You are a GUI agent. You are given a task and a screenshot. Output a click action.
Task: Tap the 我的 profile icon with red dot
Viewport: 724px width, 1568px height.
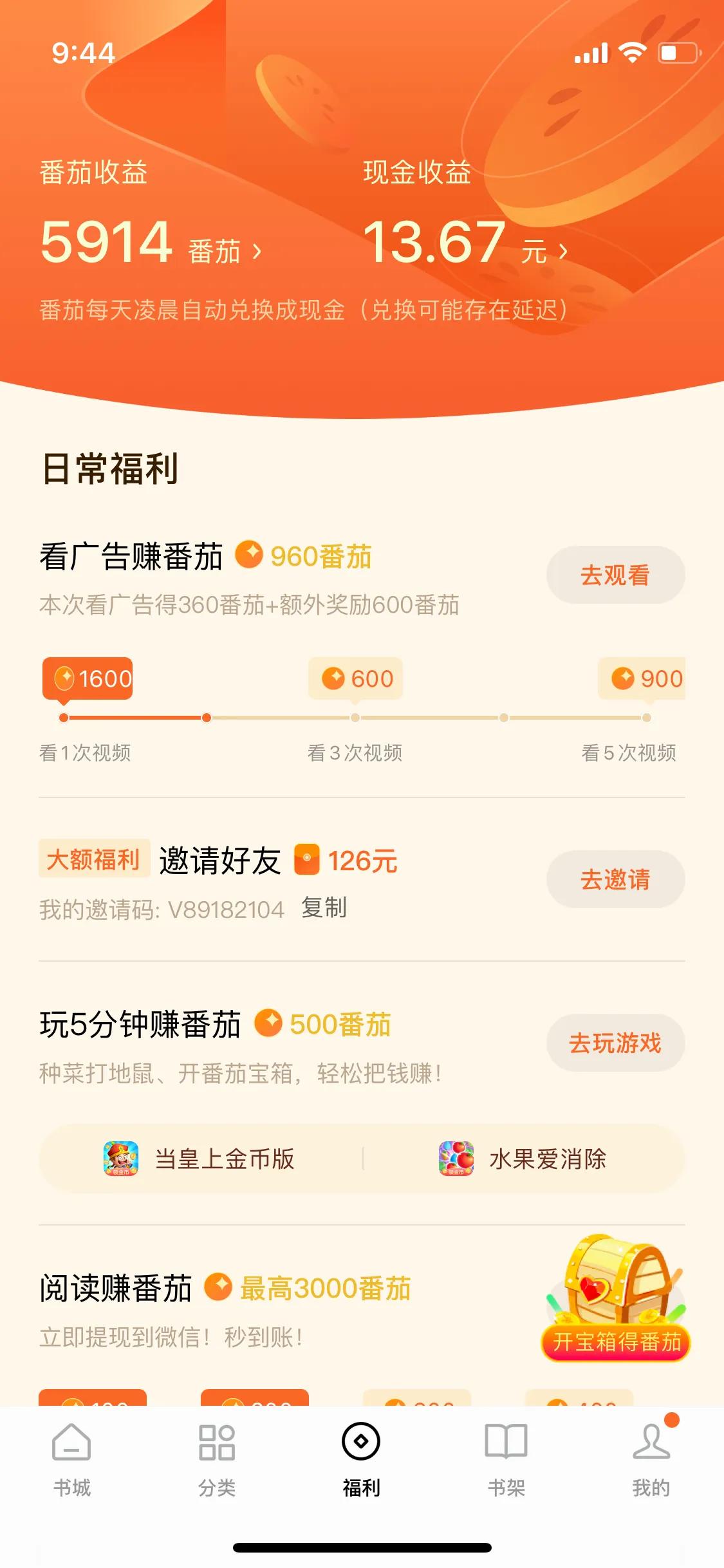(x=651, y=1441)
